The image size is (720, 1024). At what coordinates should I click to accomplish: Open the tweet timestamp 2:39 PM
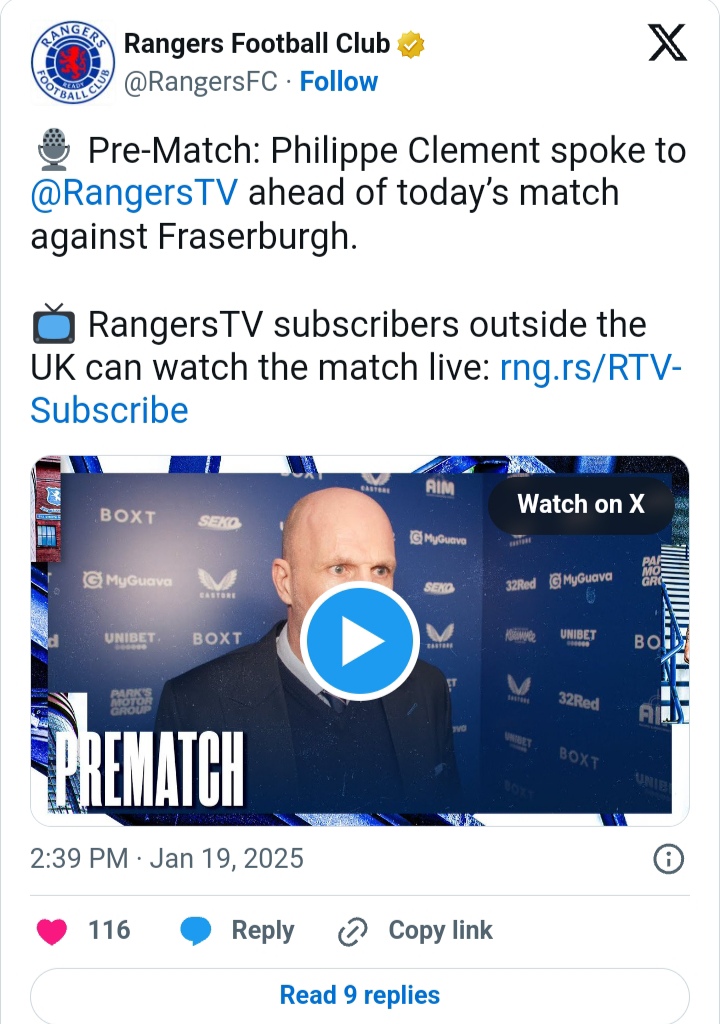tap(167, 858)
